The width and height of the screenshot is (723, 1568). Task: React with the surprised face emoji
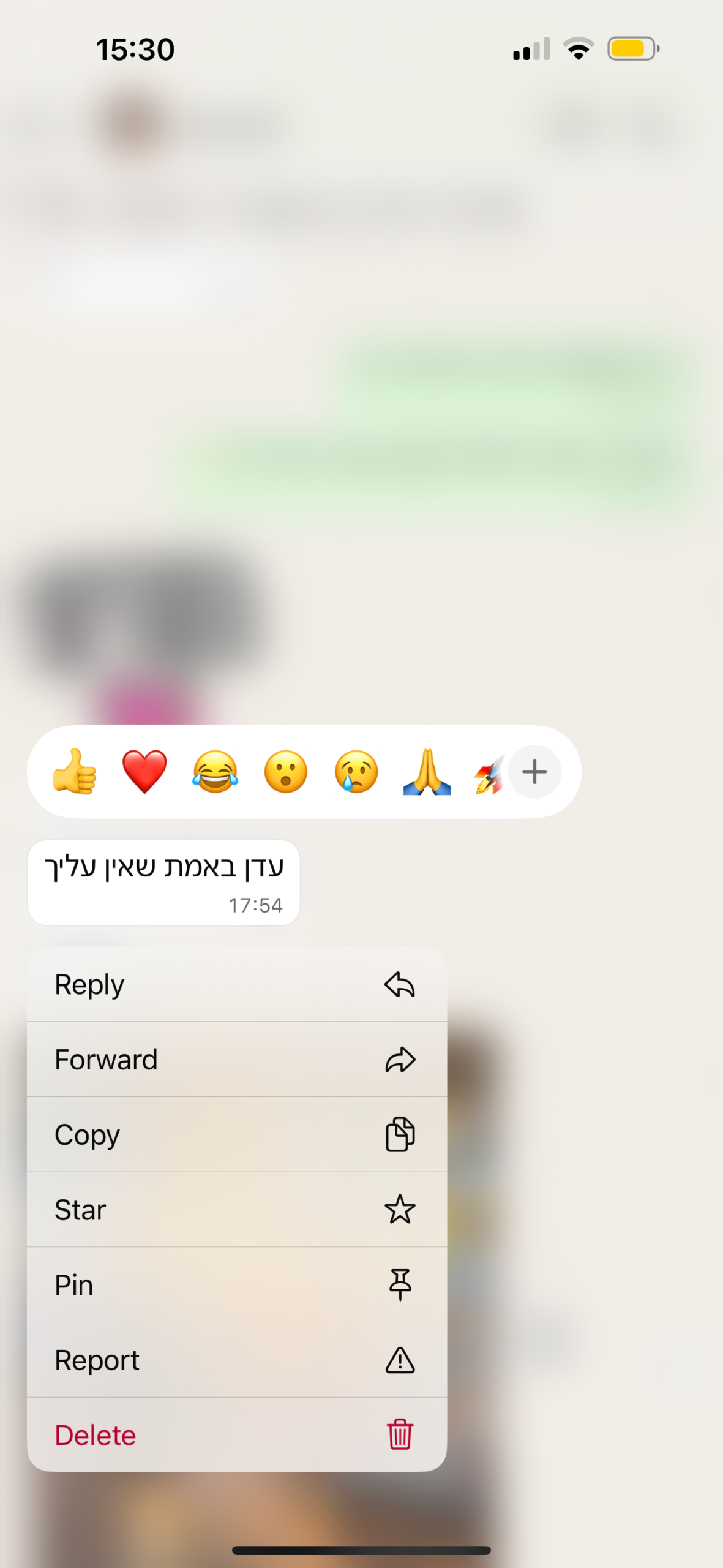click(285, 771)
